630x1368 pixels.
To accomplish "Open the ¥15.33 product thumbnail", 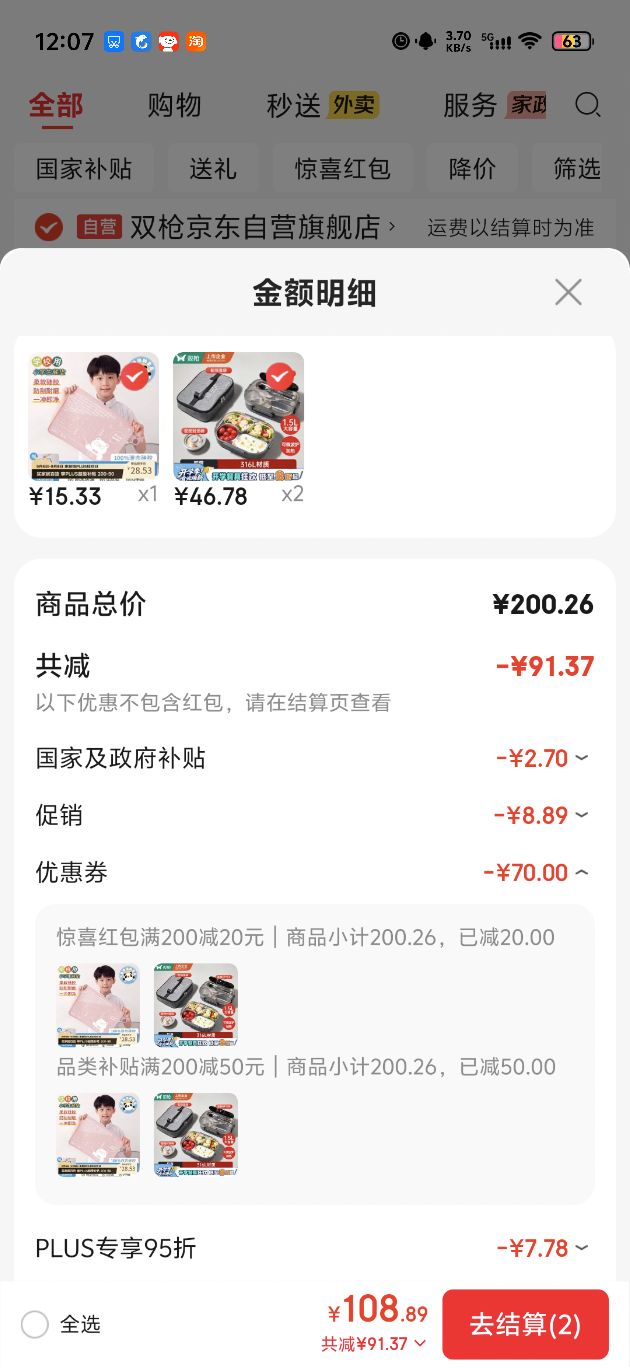I will pyautogui.click(x=93, y=416).
